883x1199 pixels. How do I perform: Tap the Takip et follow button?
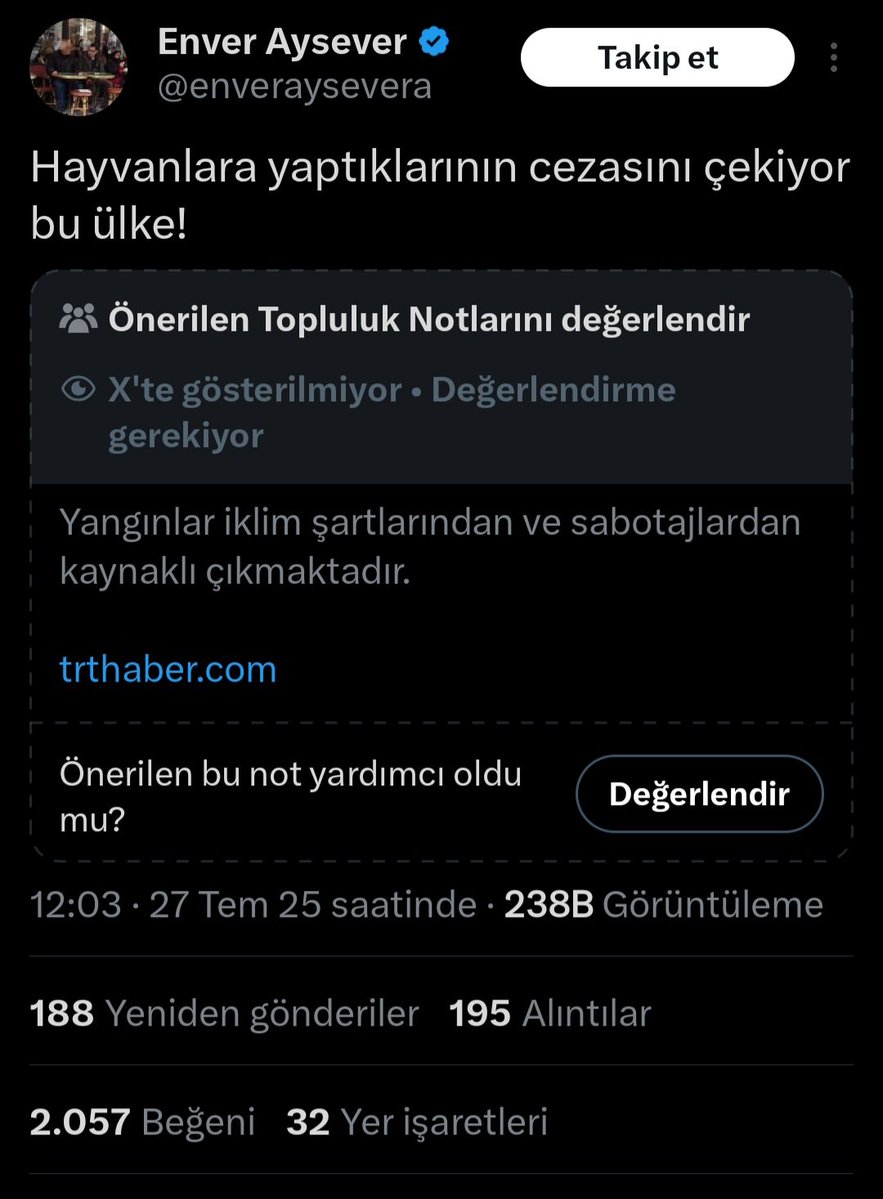coord(657,58)
